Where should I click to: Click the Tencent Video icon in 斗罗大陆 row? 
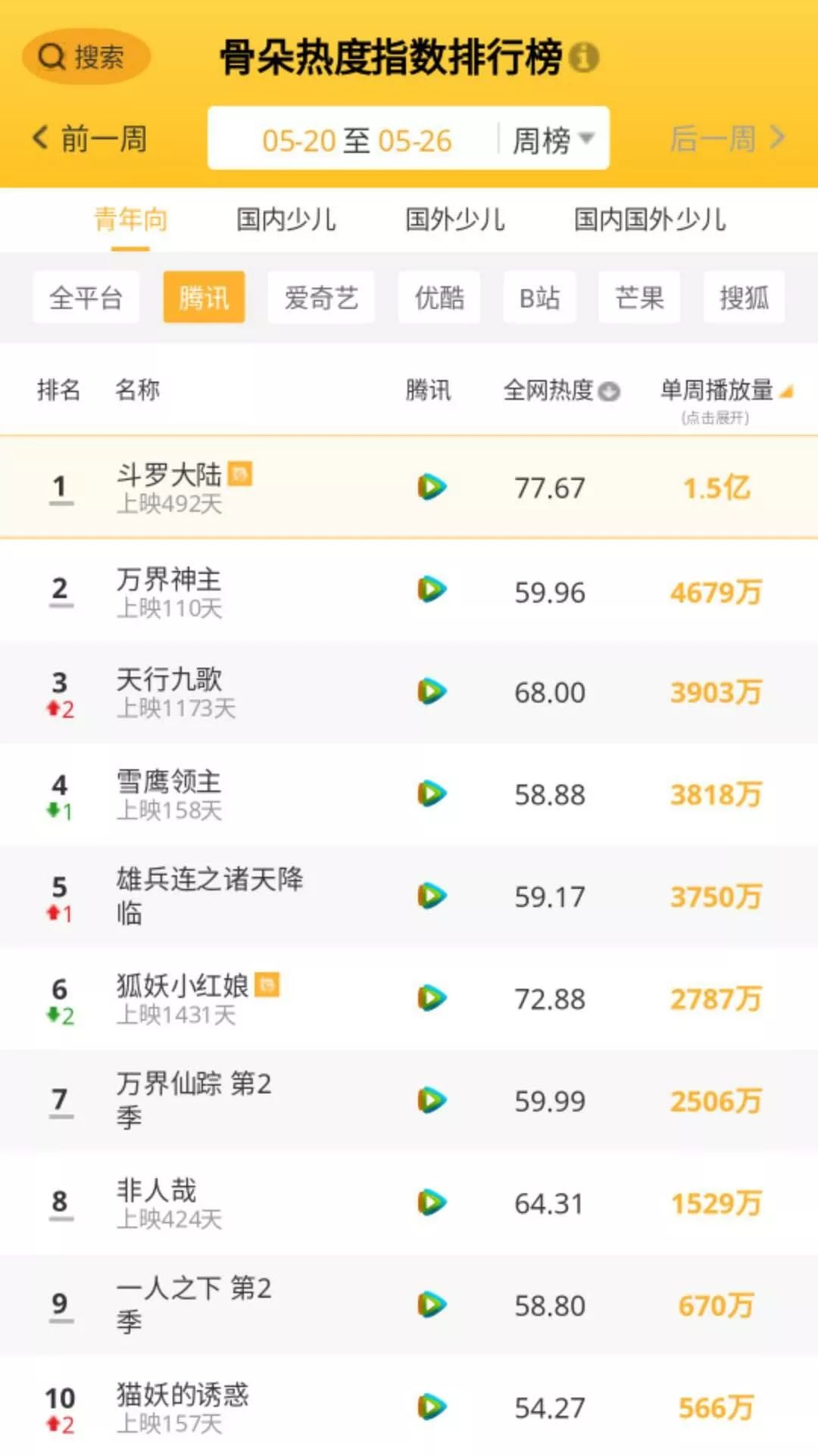coord(432,488)
